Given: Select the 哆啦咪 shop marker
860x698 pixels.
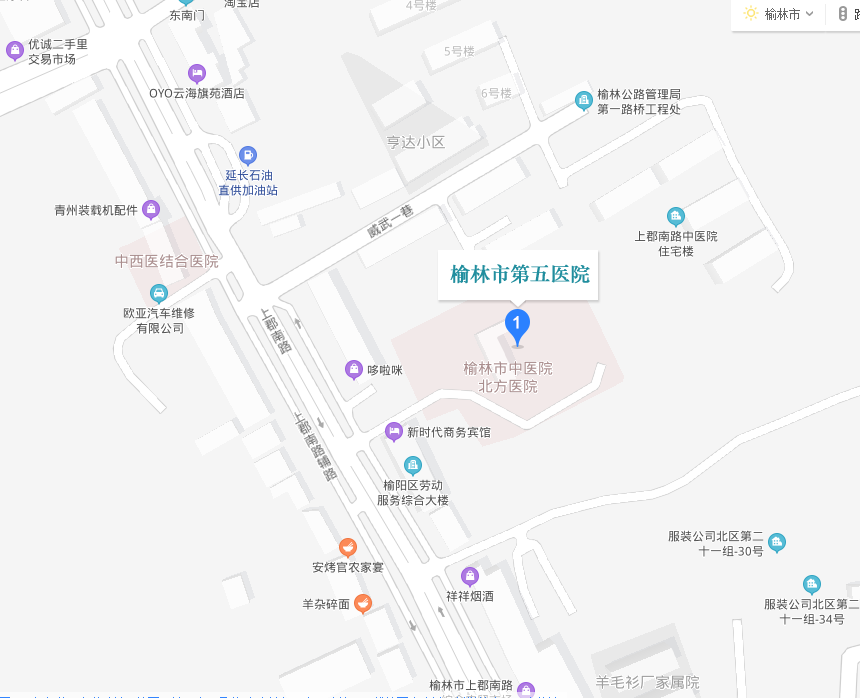Looking at the screenshot, I should tap(353, 370).
